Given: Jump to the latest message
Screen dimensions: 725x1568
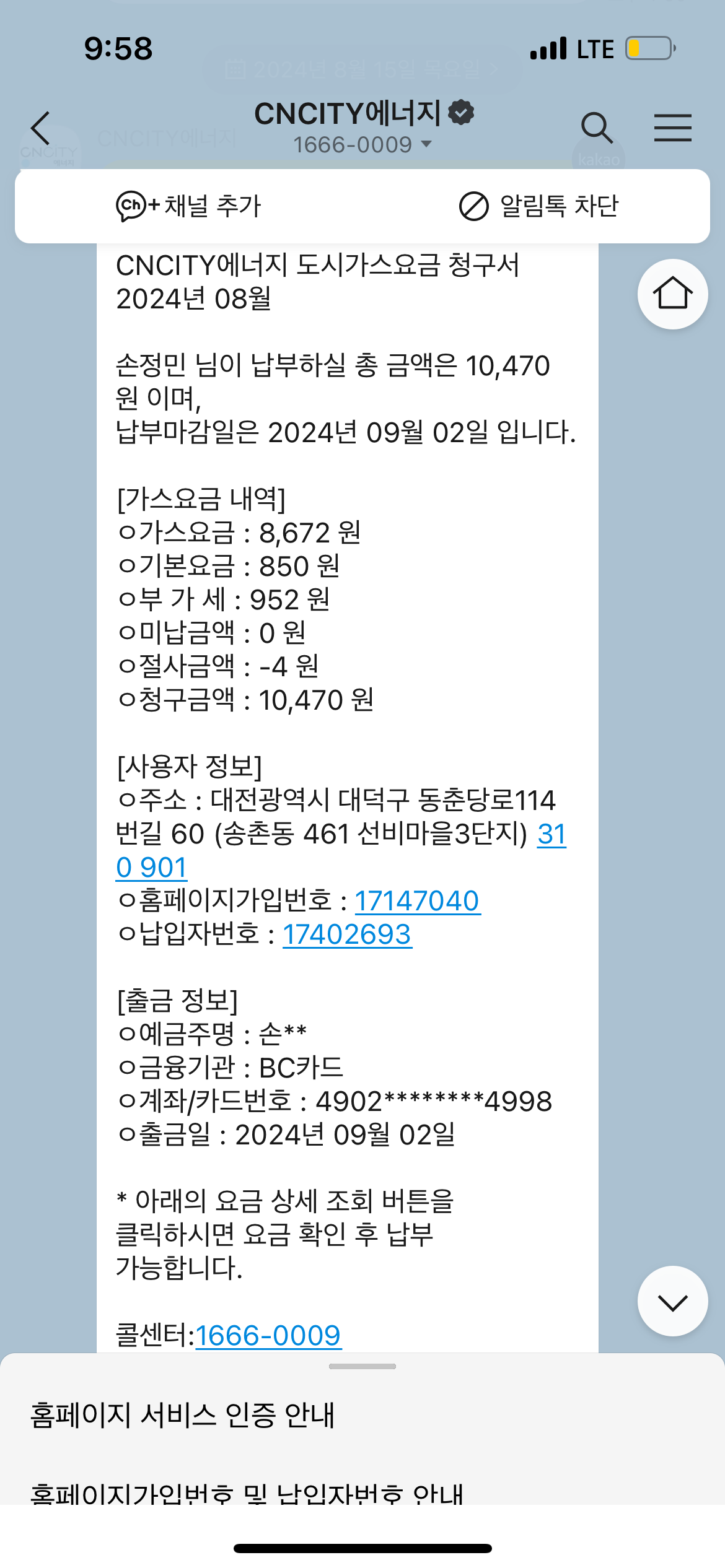Looking at the screenshot, I should [x=672, y=1301].
